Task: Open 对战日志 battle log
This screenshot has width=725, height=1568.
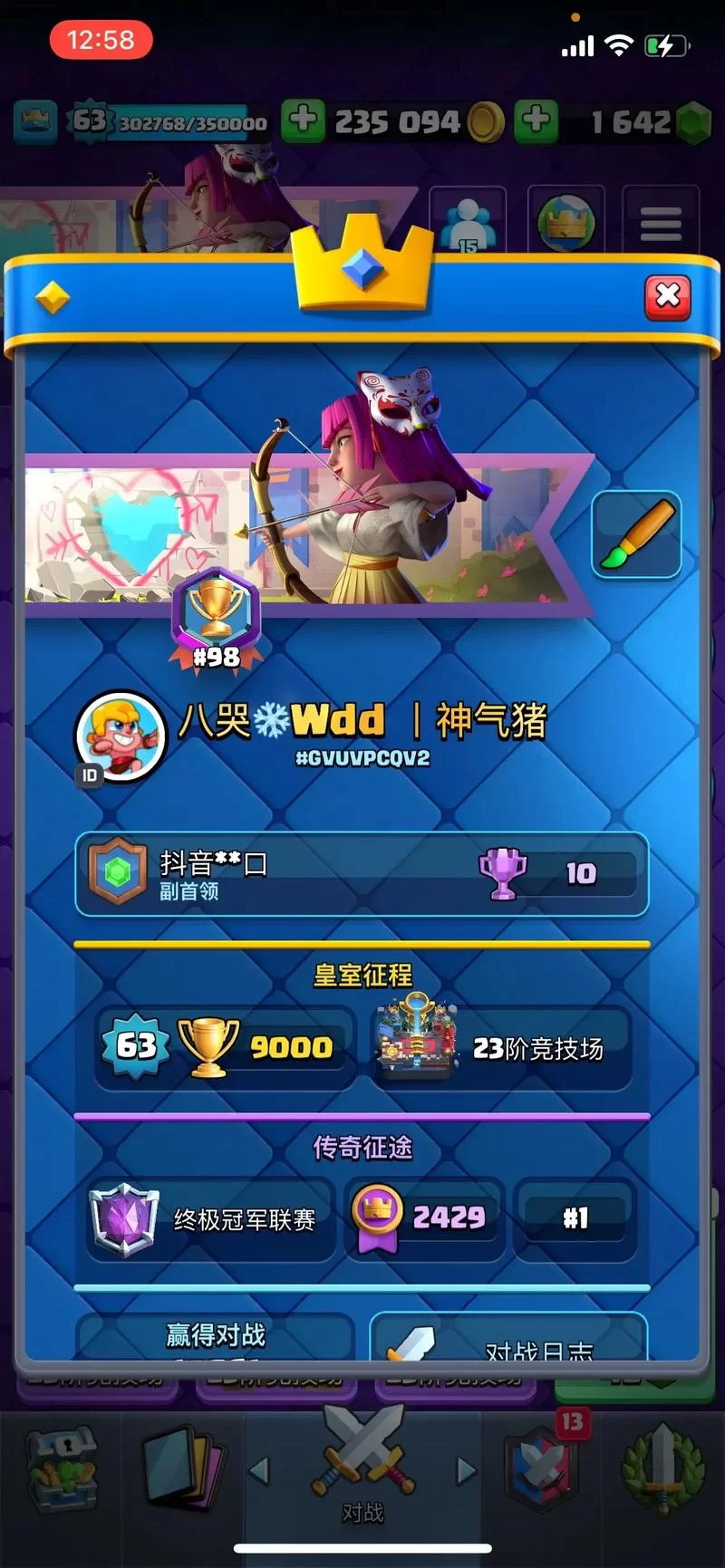Action: click(508, 1341)
